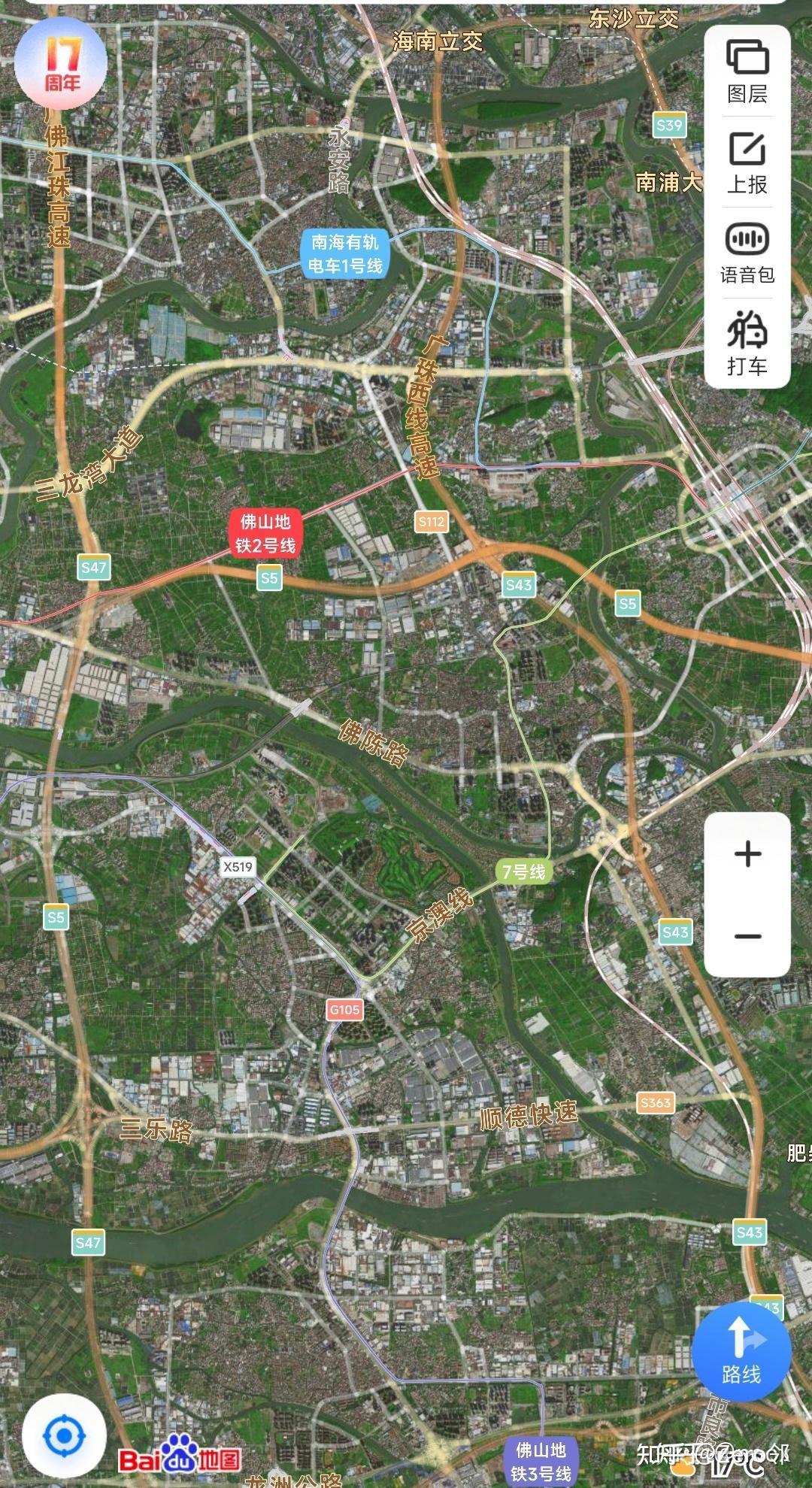Open the 语音包 voice pack option
The width and height of the screenshot is (812, 1488).
[747, 253]
